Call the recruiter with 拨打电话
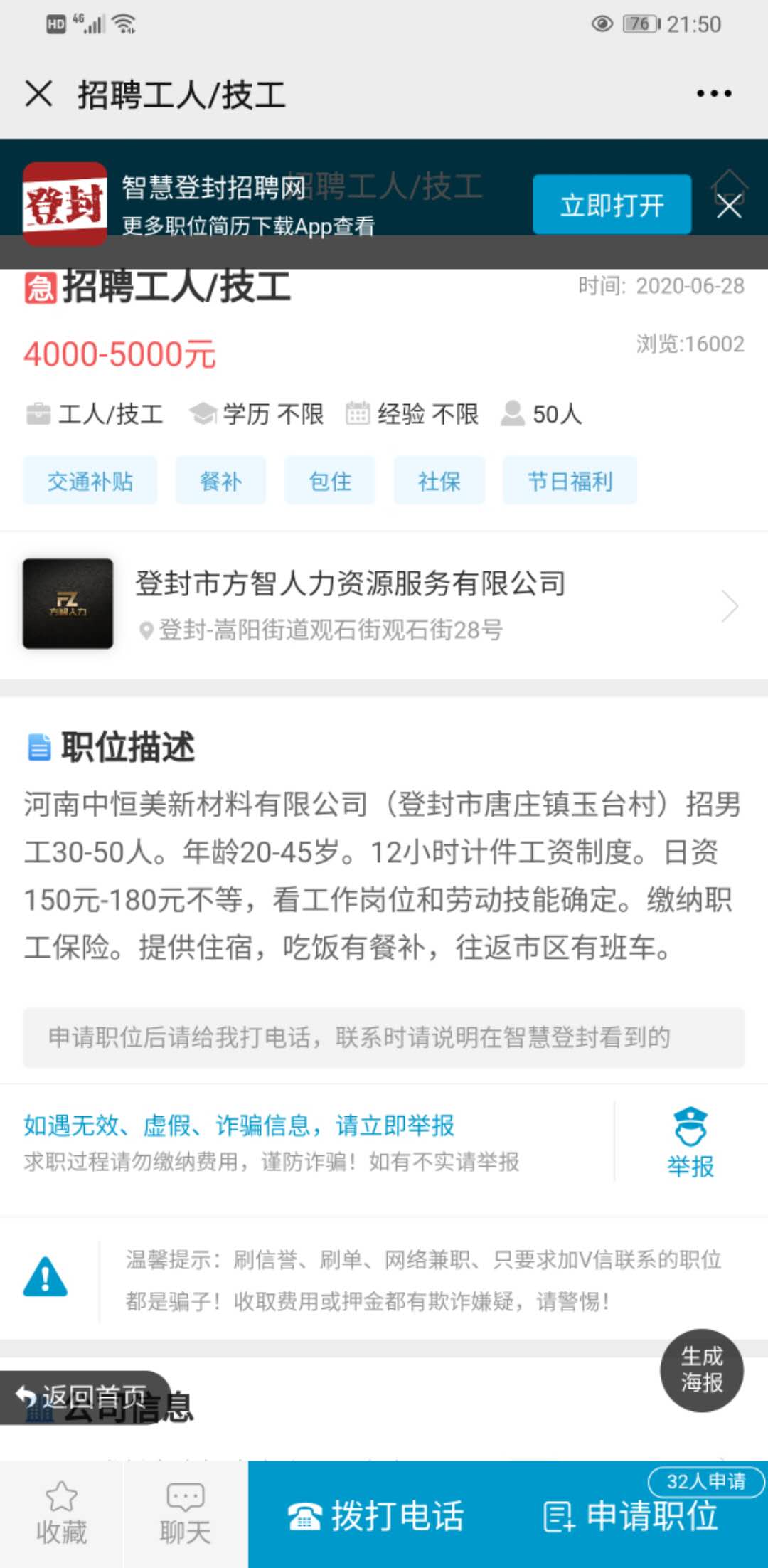The image size is (768, 1568). coord(377,1515)
